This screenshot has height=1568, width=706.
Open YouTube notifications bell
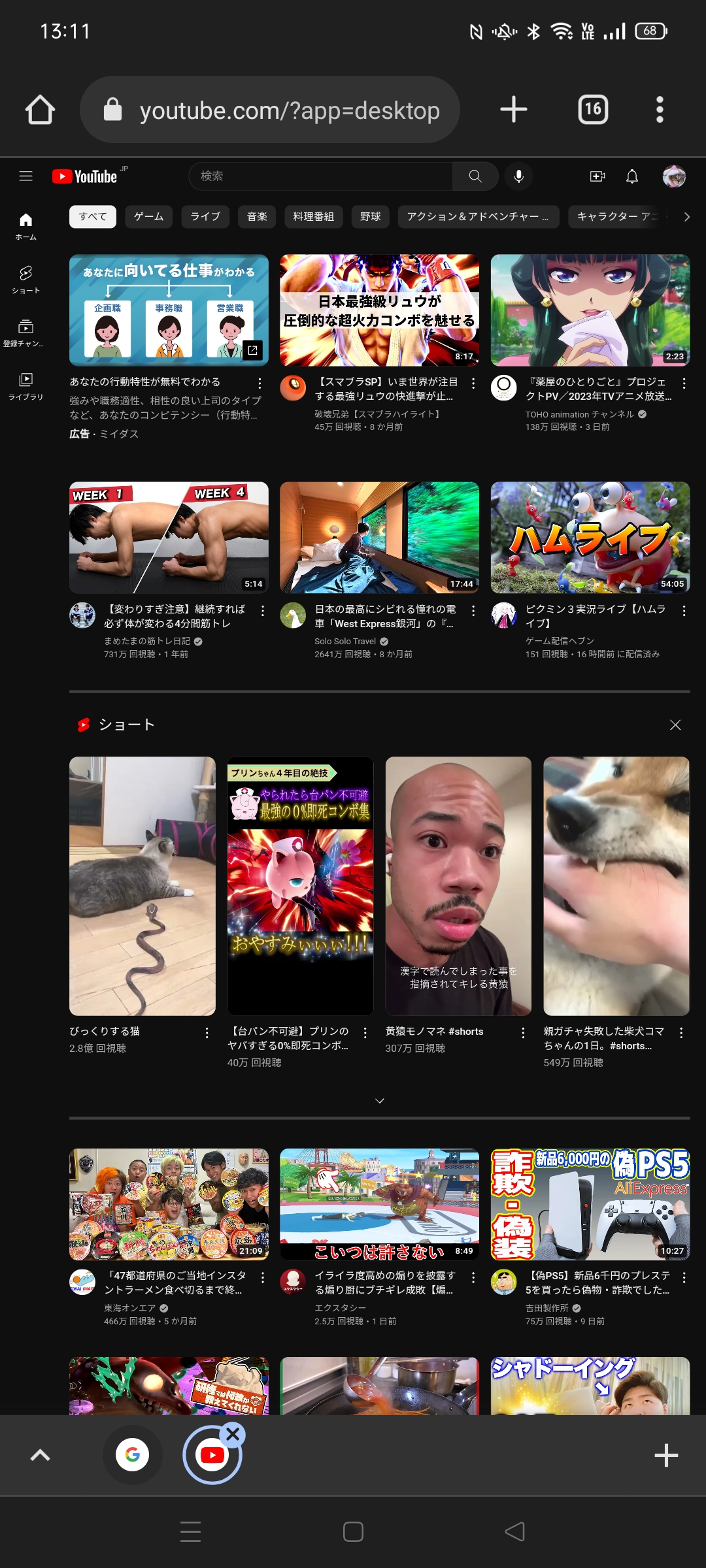click(631, 176)
